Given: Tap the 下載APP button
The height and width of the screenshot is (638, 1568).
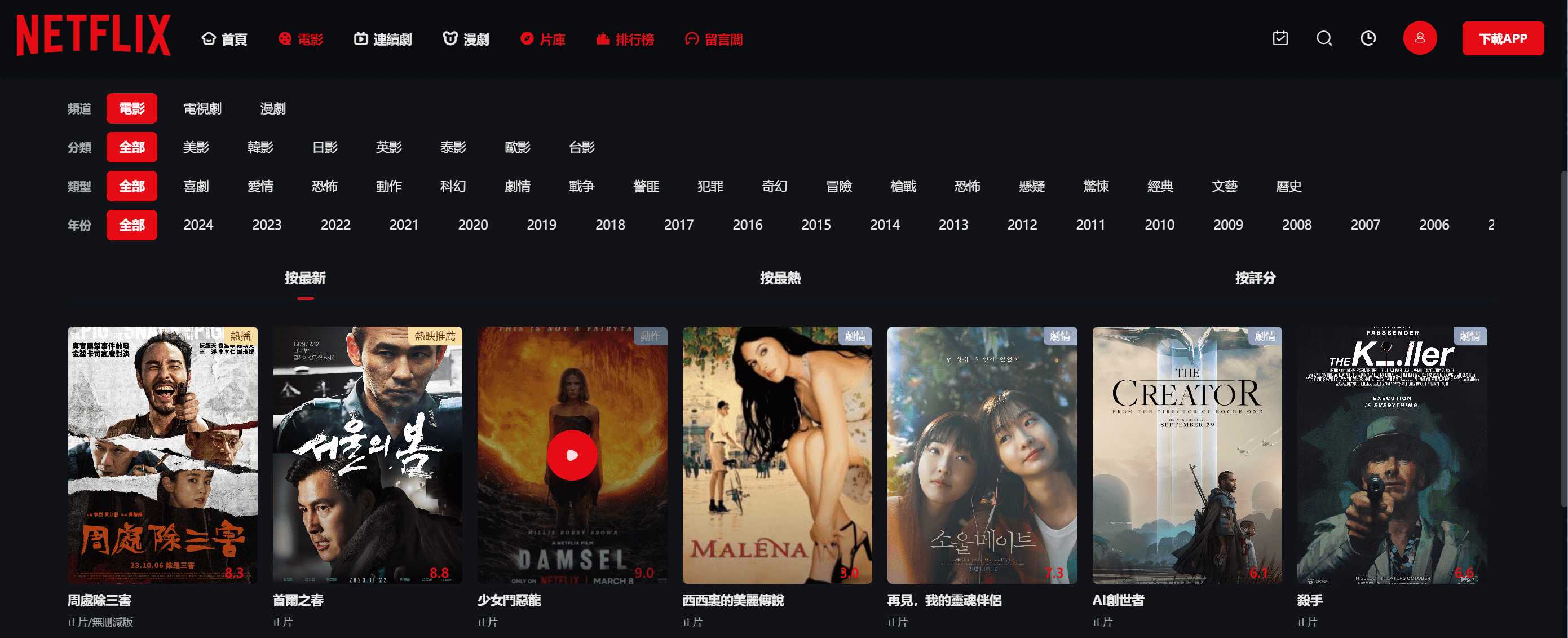Looking at the screenshot, I should tap(1502, 39).
